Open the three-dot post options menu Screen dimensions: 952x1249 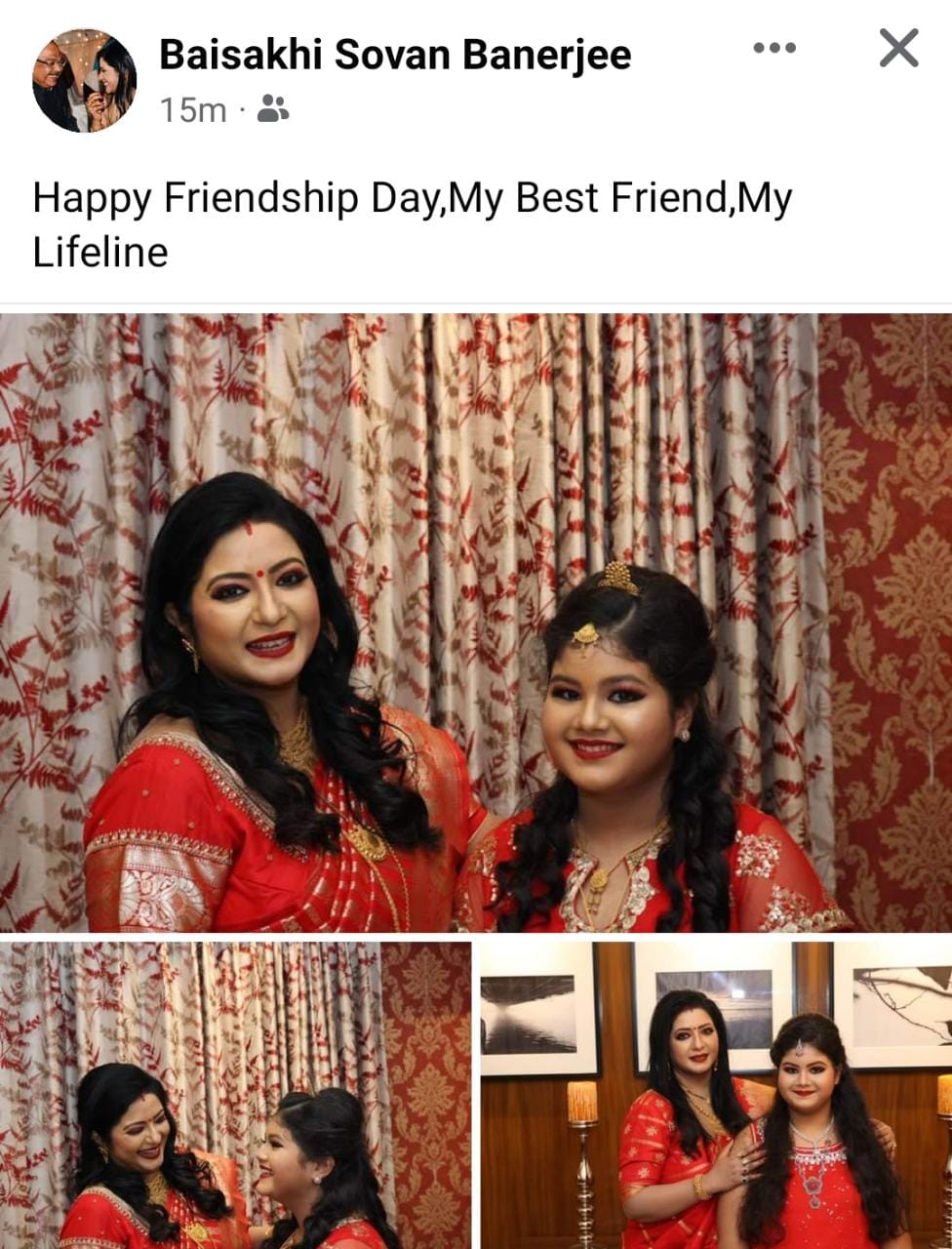[x=774, y=48]
